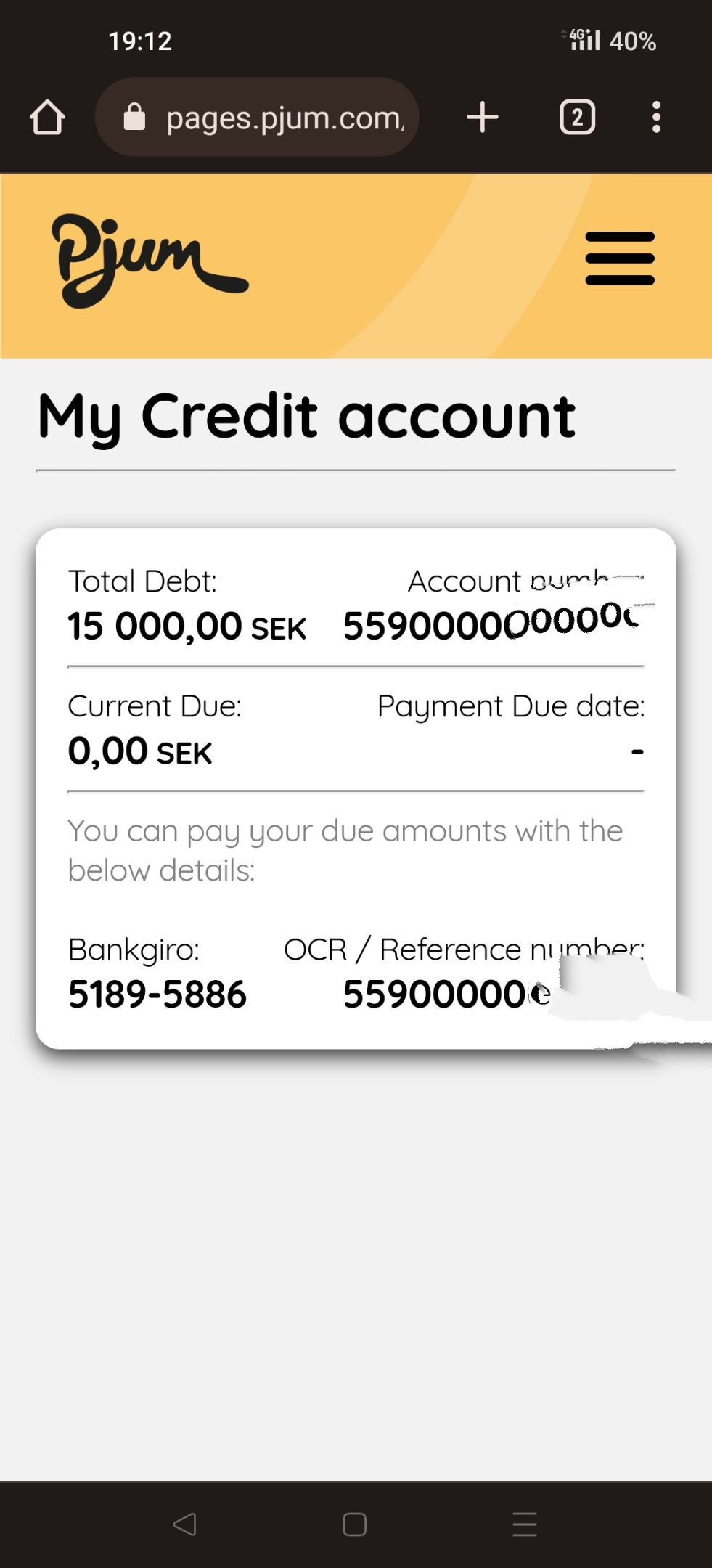This screenshot has width=712, height=1568.
Task: Go back with the system back button
Action: [x=185, y=1524]
